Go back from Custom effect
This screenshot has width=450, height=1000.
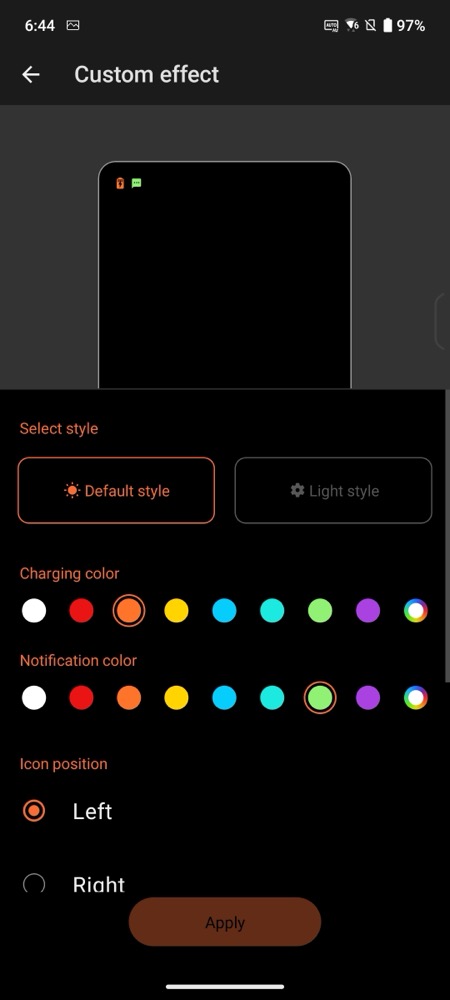[x=31, y=75]
